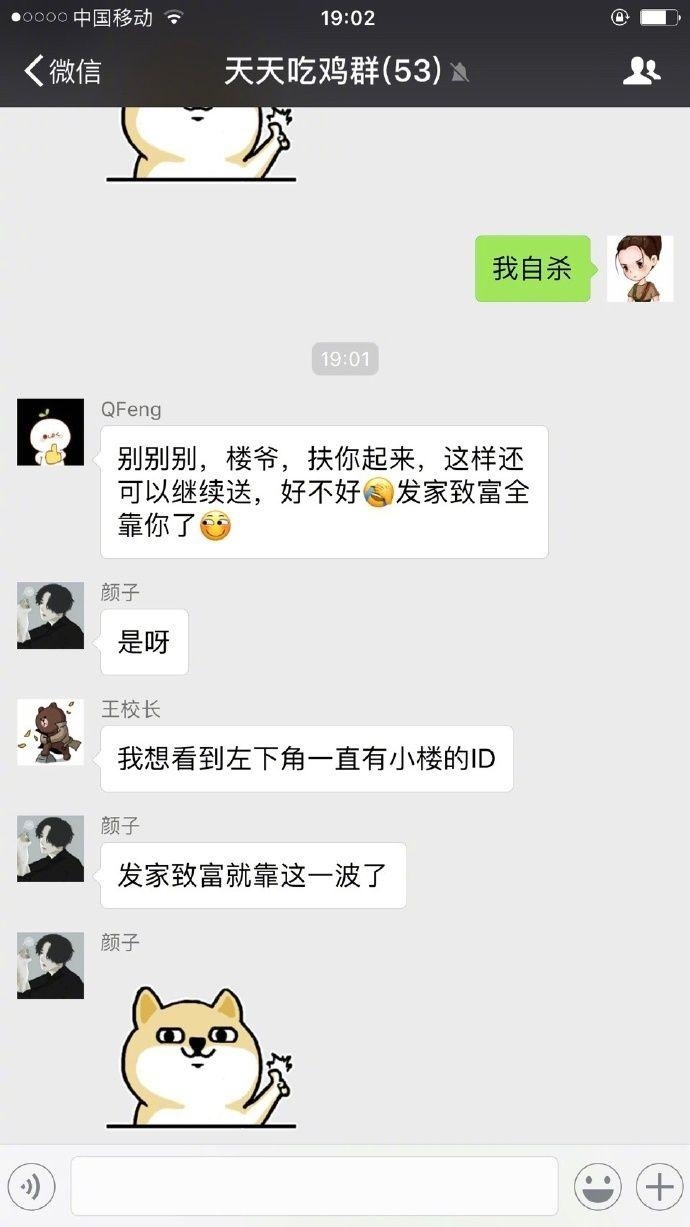
Task: Open the plus attachment menu
Action: click(x=659, y=1187)
